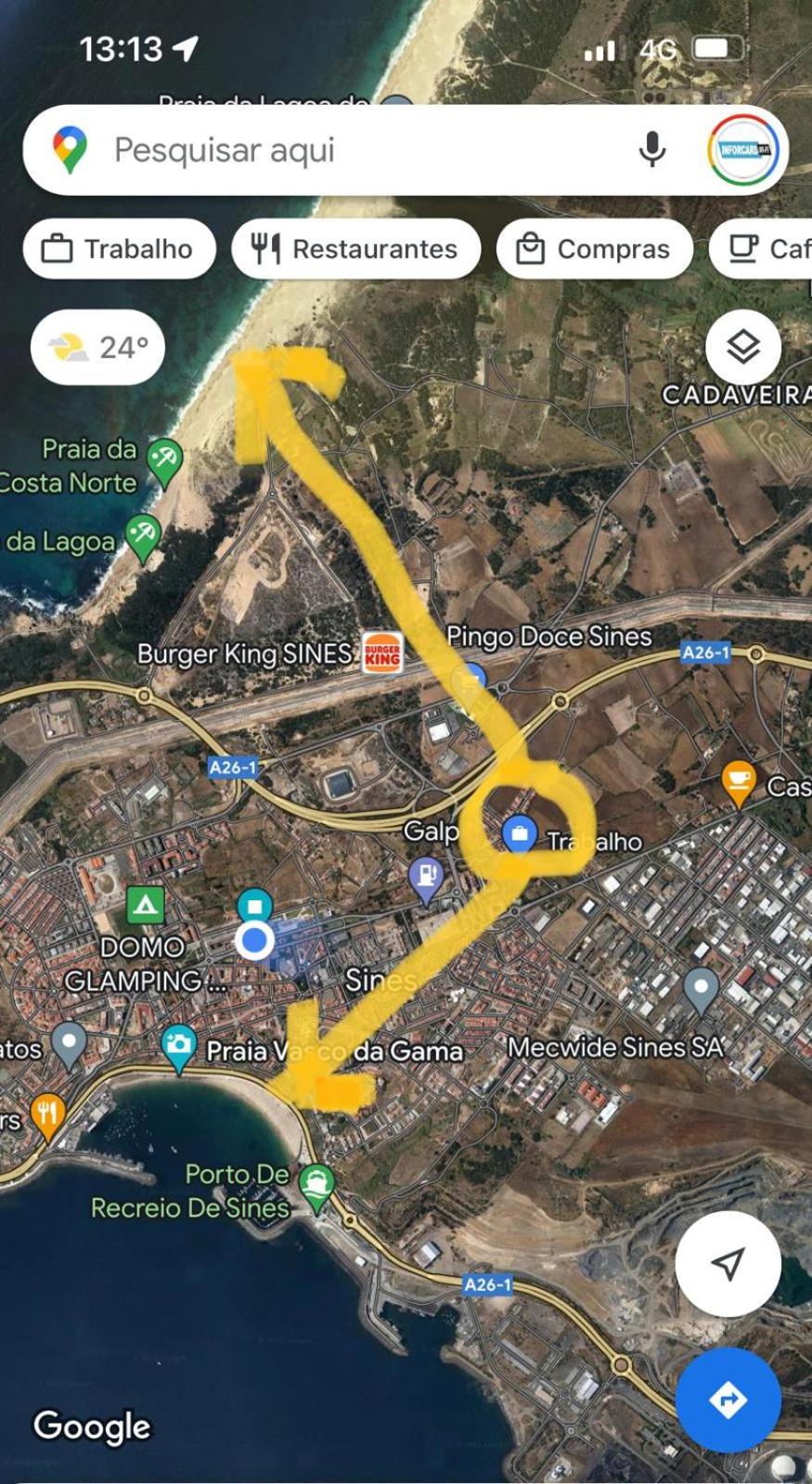The image size is (812, 1484).
Task: Select the Praia Vasco da Gama marker
Action: tap(178, 1049)
